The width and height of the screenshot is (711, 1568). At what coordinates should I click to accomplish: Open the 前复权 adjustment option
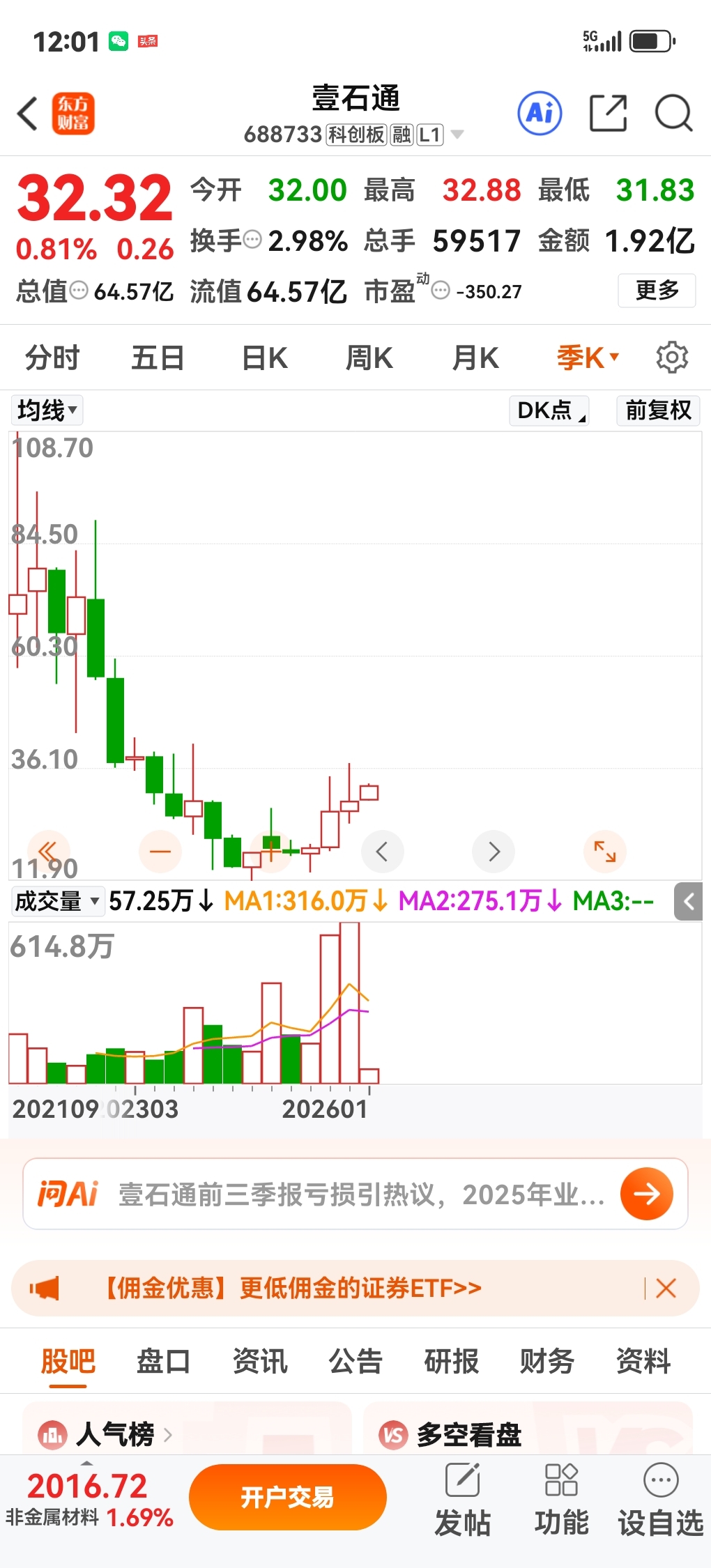657,410
